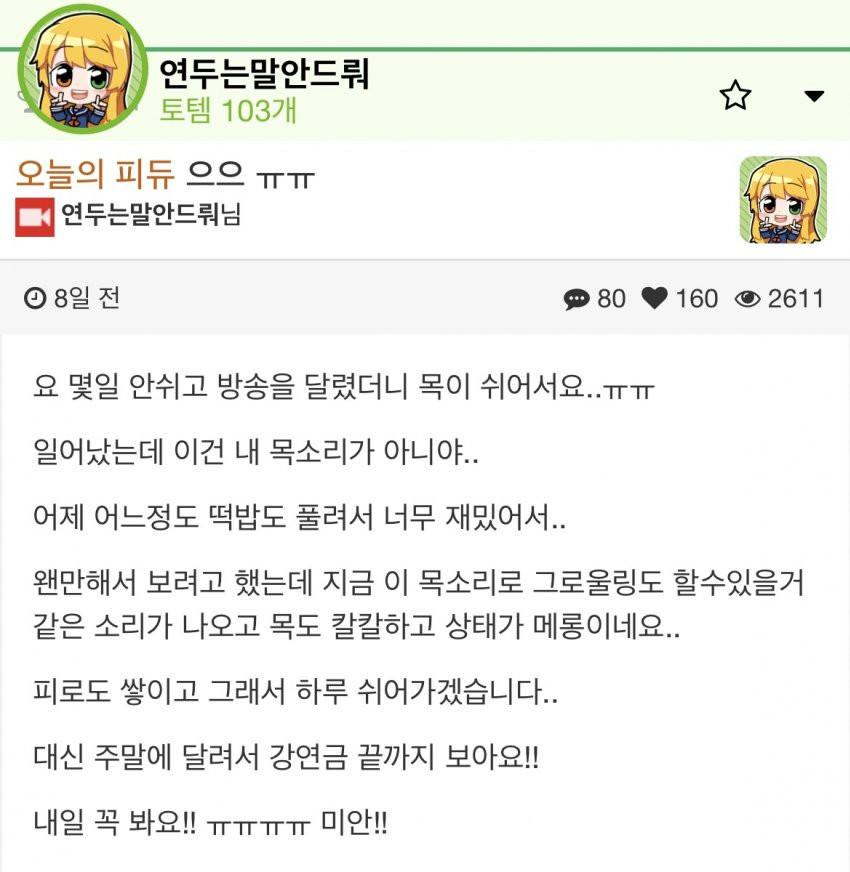Open the author thumbnail beside the post title

click(783, 200)
